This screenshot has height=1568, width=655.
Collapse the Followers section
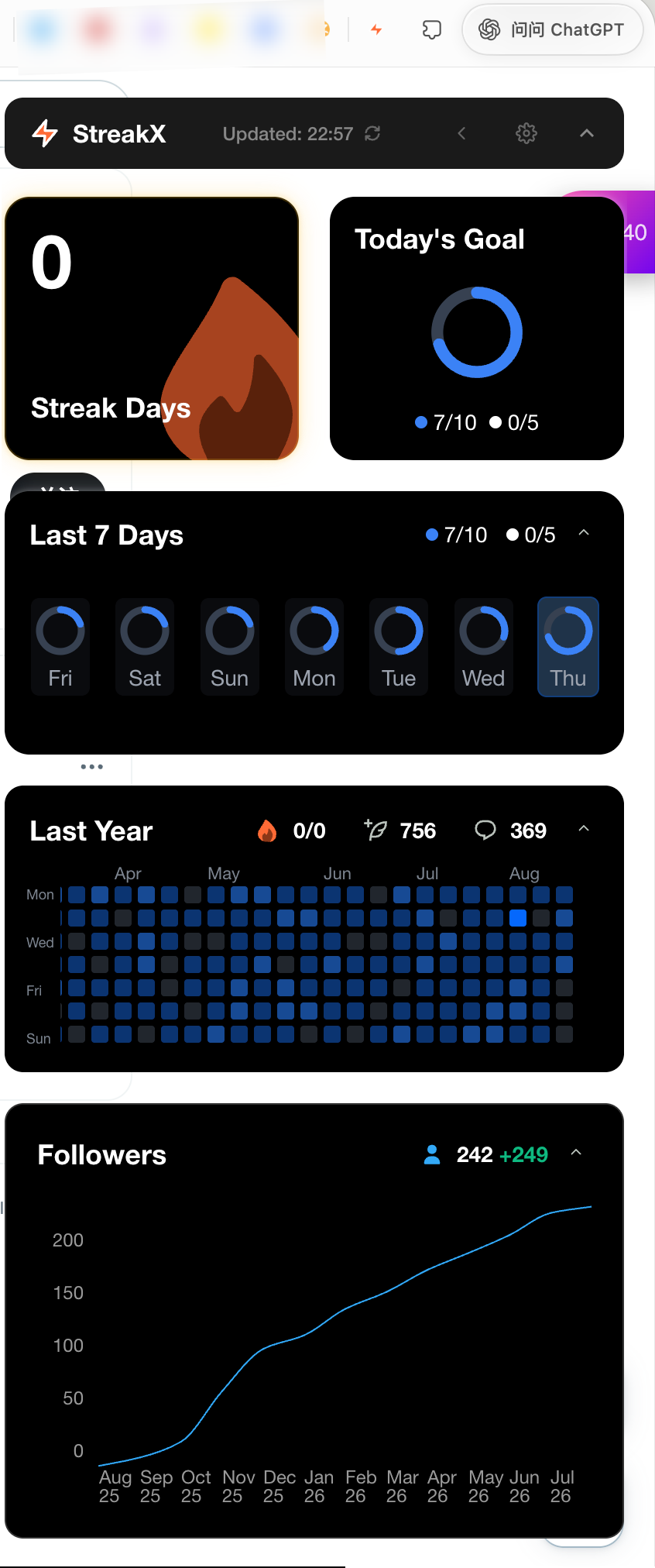[576, 1153]
